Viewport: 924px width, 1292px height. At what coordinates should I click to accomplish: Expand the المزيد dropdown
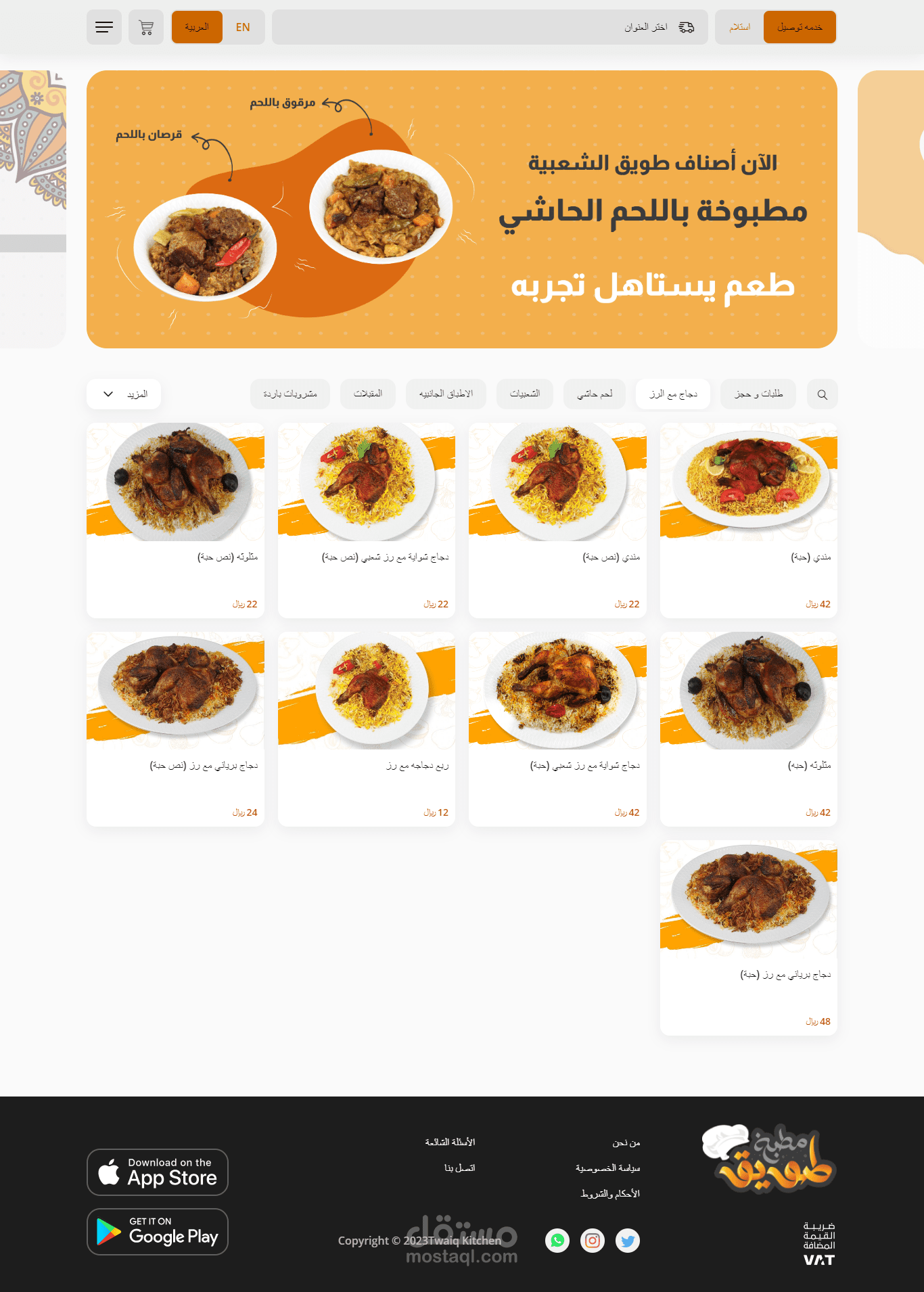(124, 394)
